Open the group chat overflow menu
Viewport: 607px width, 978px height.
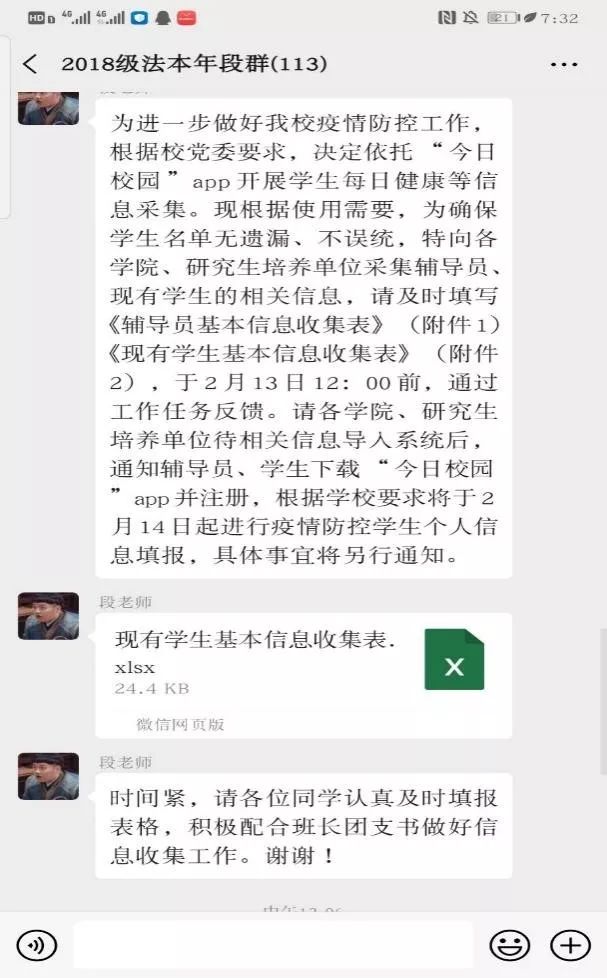click(564, 64)
